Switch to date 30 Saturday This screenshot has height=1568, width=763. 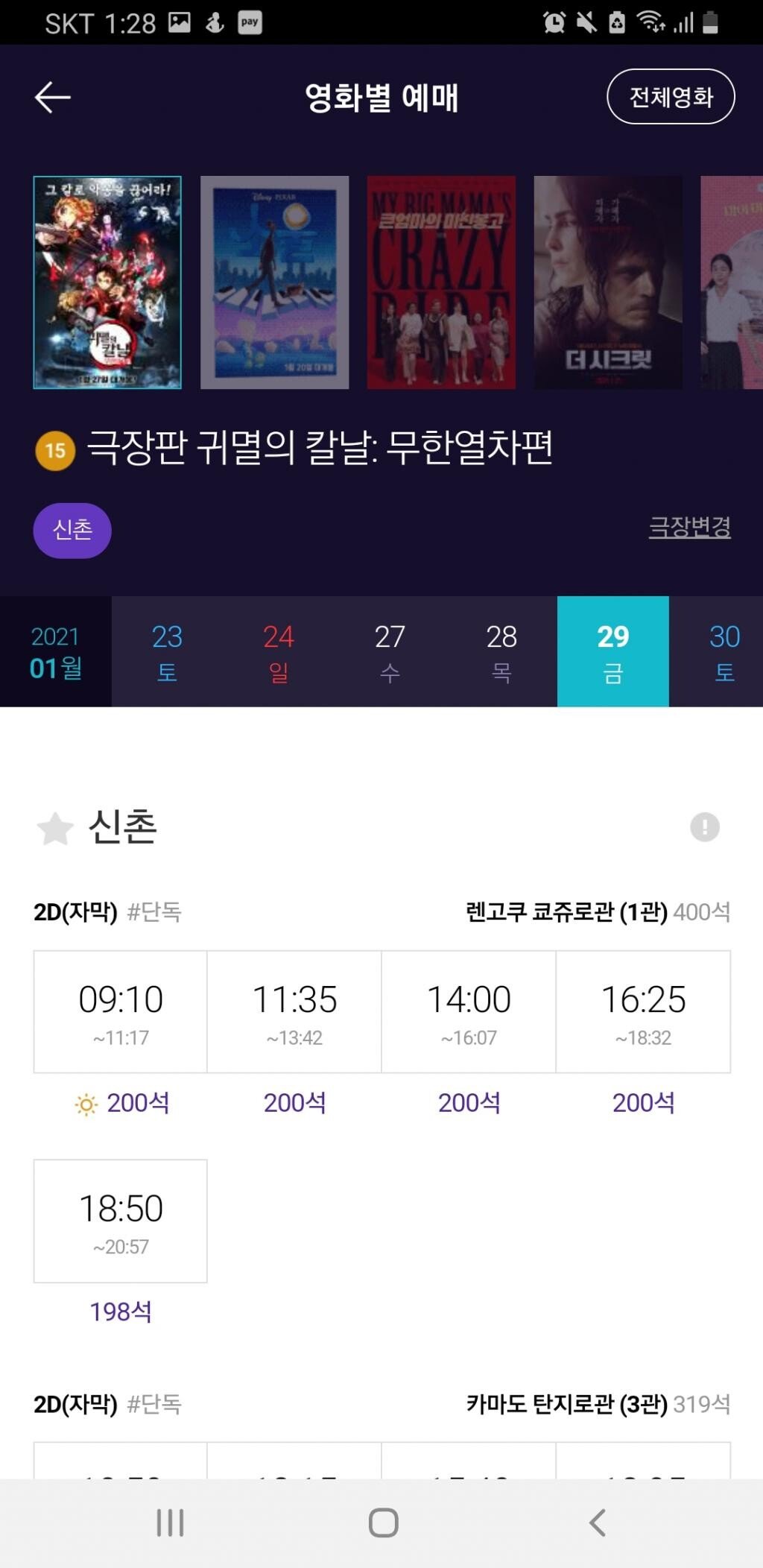pos(724,651)
